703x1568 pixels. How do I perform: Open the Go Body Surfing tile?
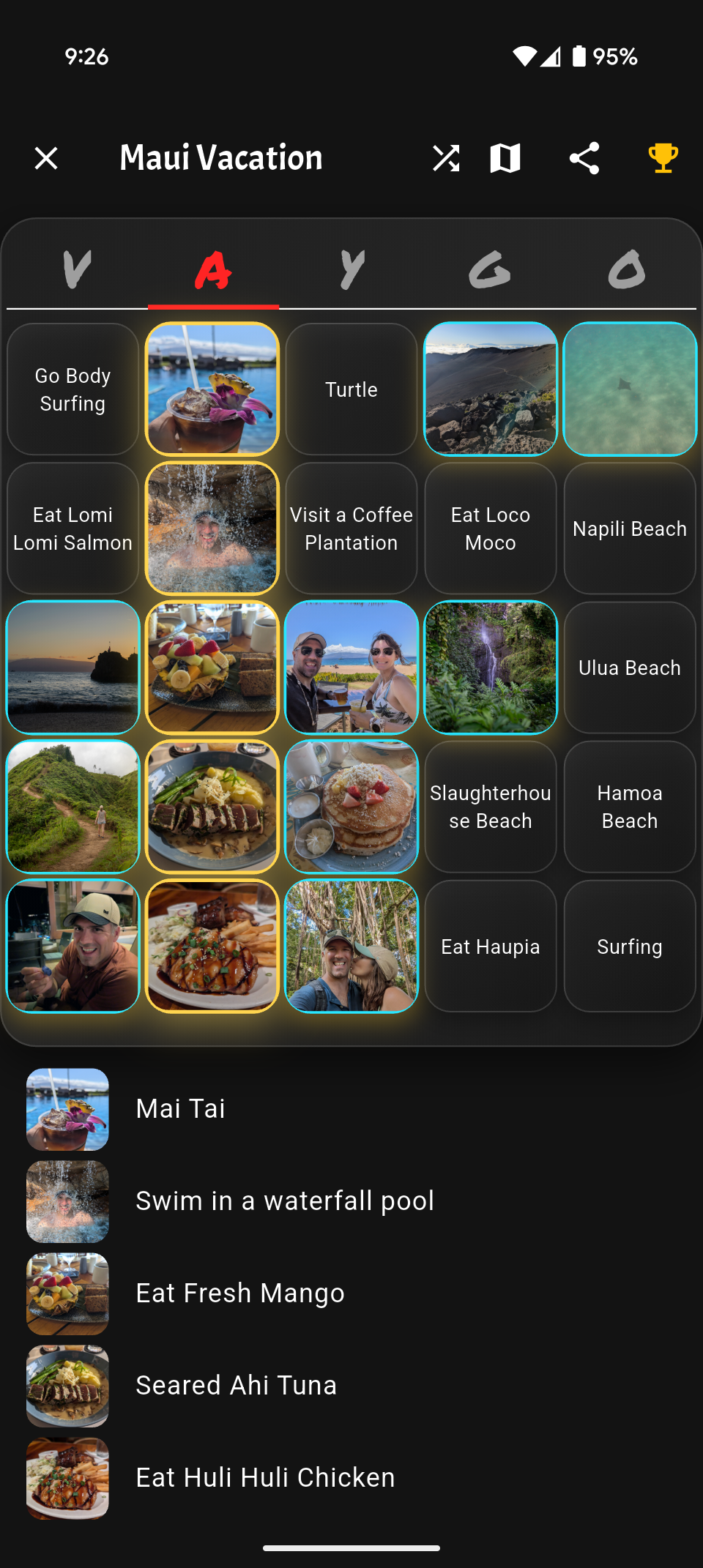(72, 389)
